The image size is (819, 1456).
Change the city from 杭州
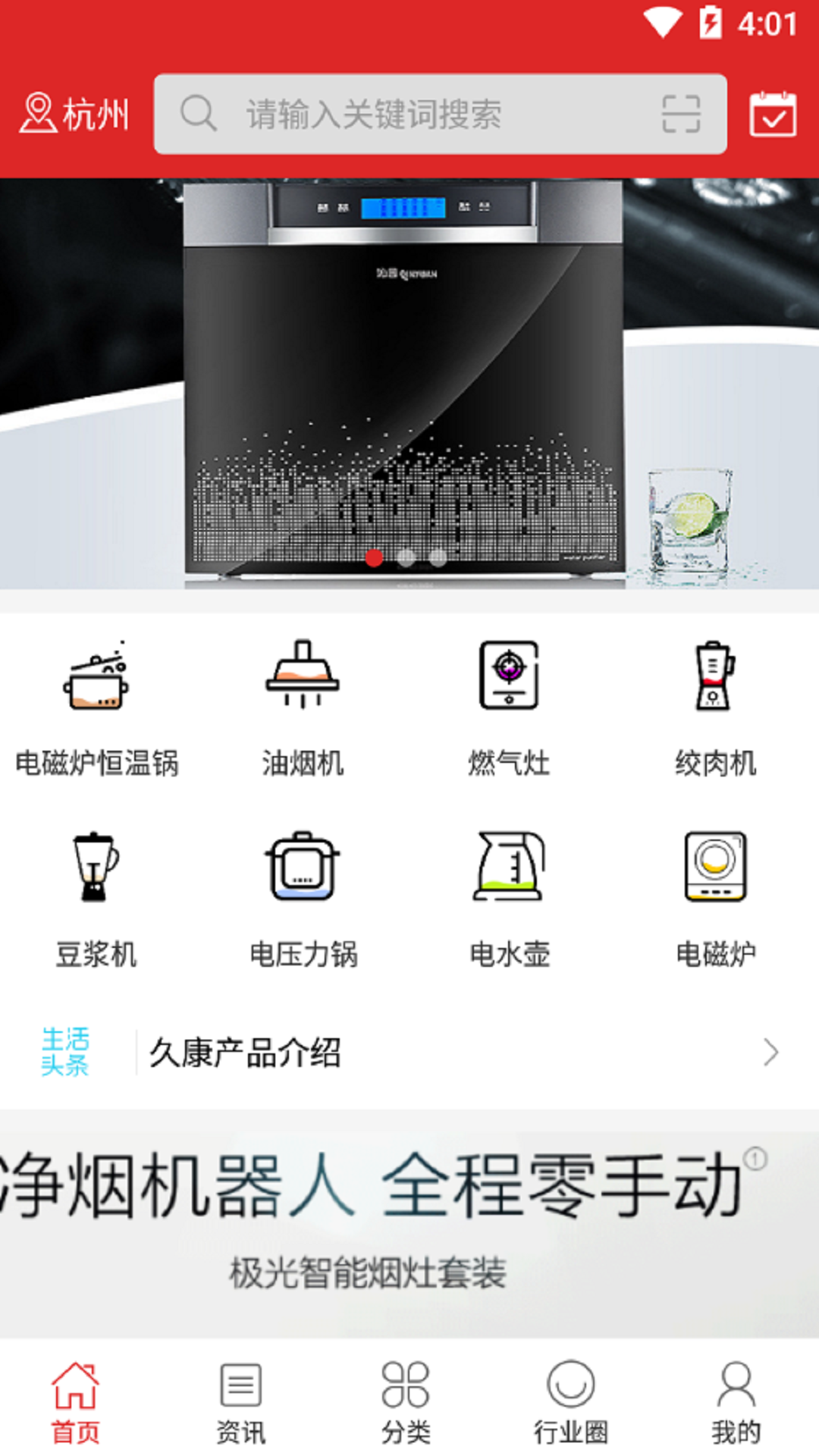[74, 115]
